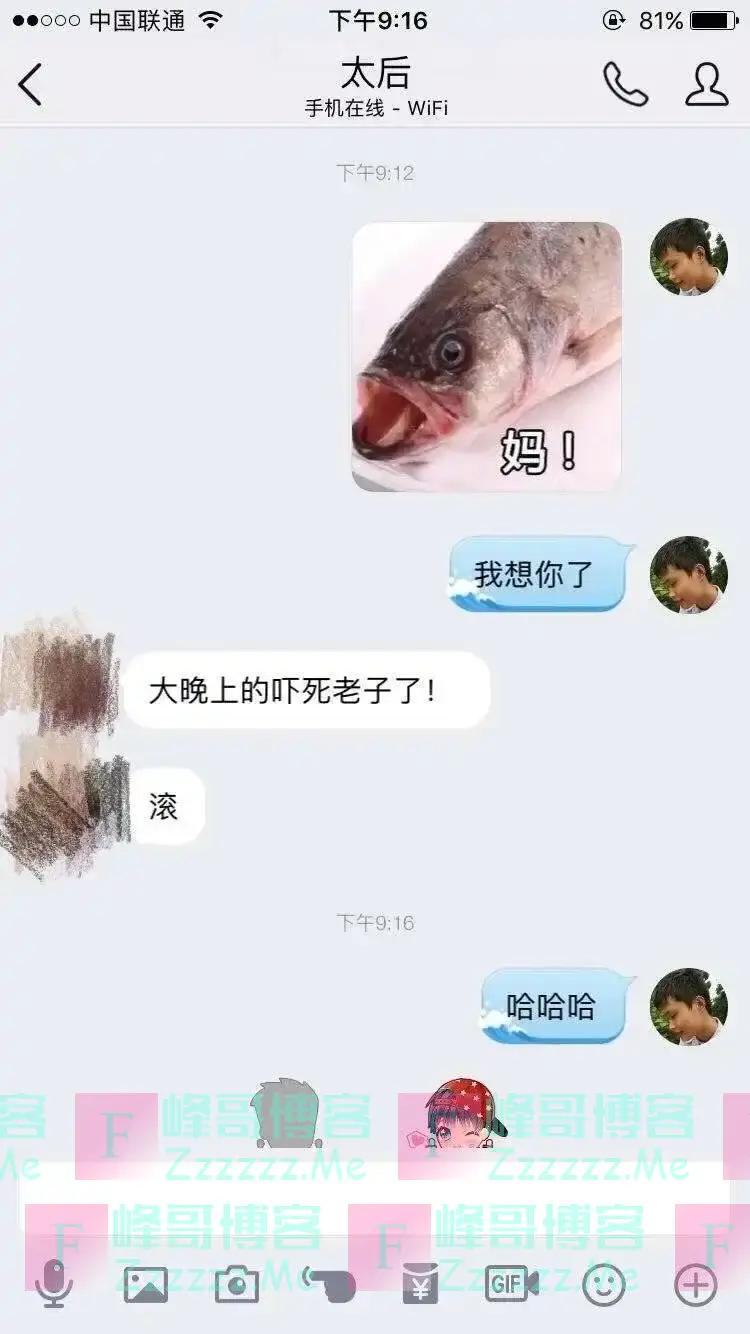
Task: Open the emoji panel
Action: (603, 1284)
